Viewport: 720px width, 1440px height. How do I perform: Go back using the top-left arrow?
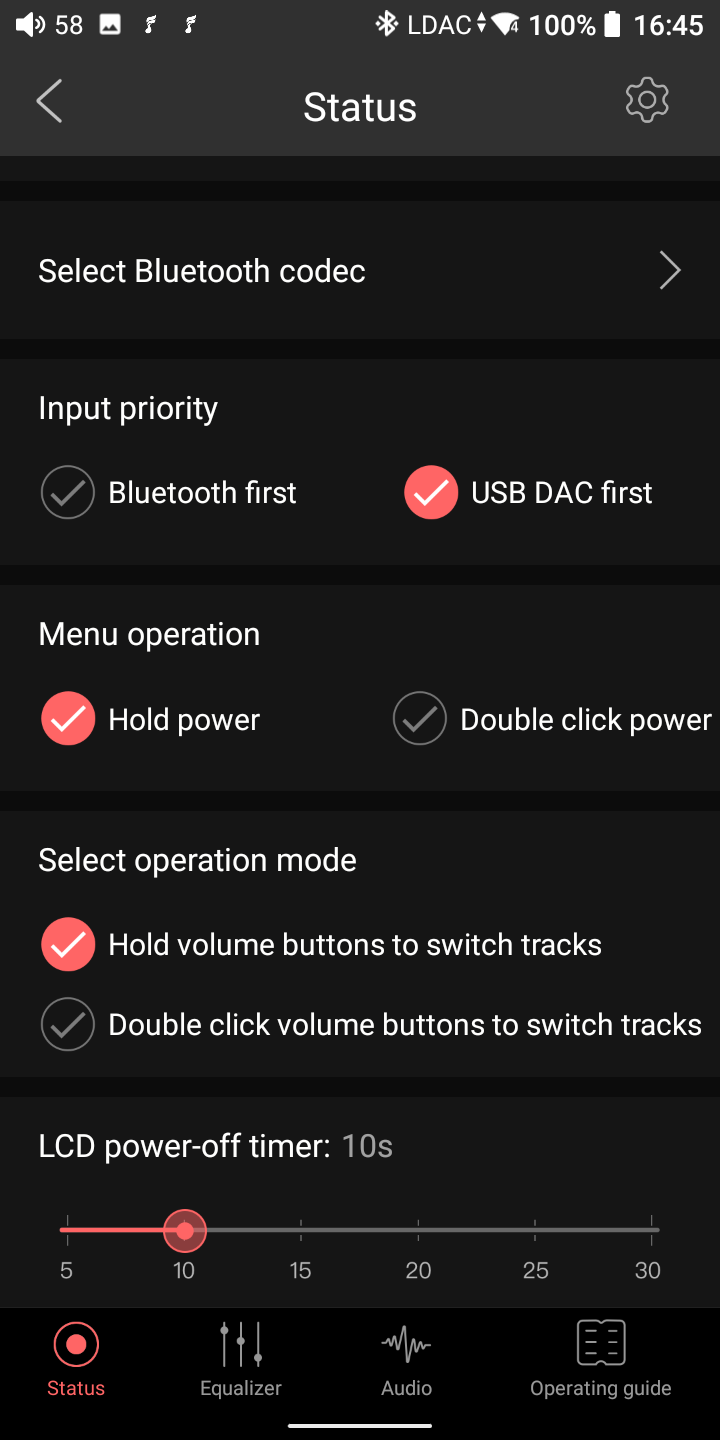point(49,102)
